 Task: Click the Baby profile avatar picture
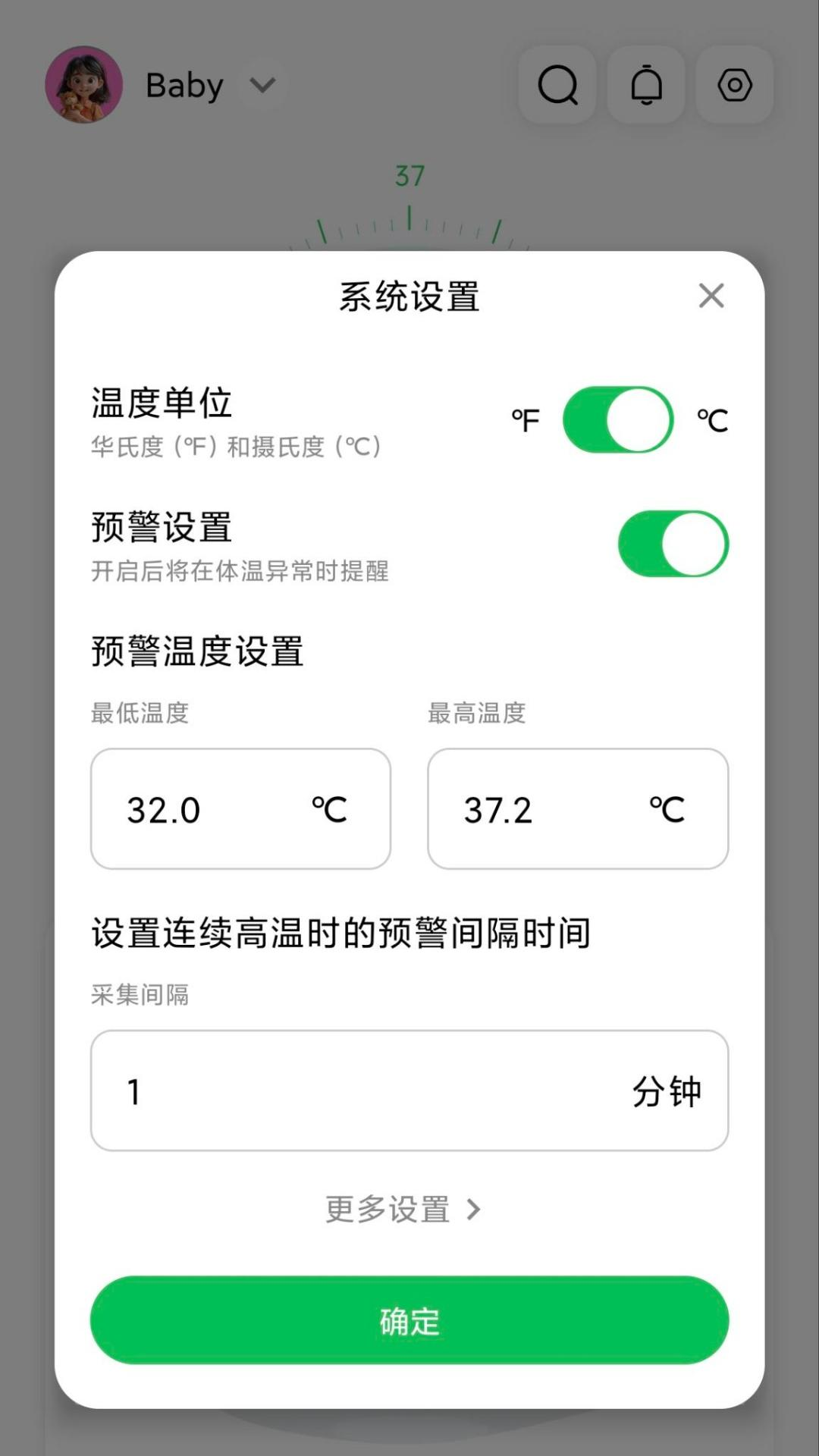83,85
